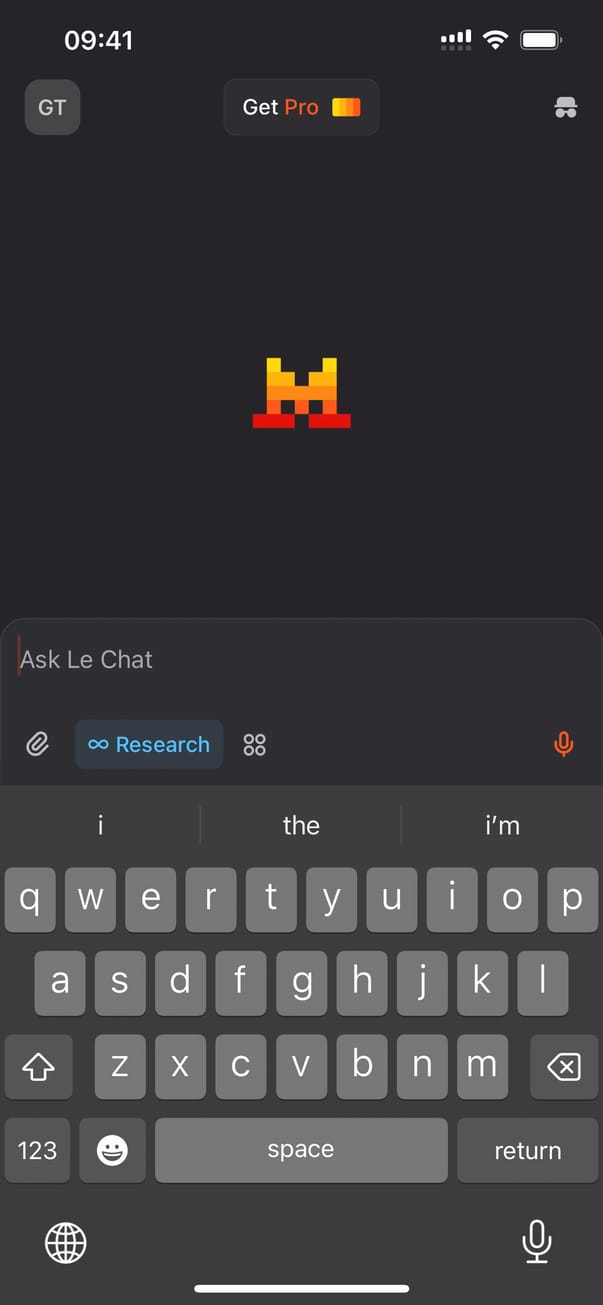Switch keyboard language with globe icon
The height and width of the screenshot is (1305, 603).
point(66,1243)
